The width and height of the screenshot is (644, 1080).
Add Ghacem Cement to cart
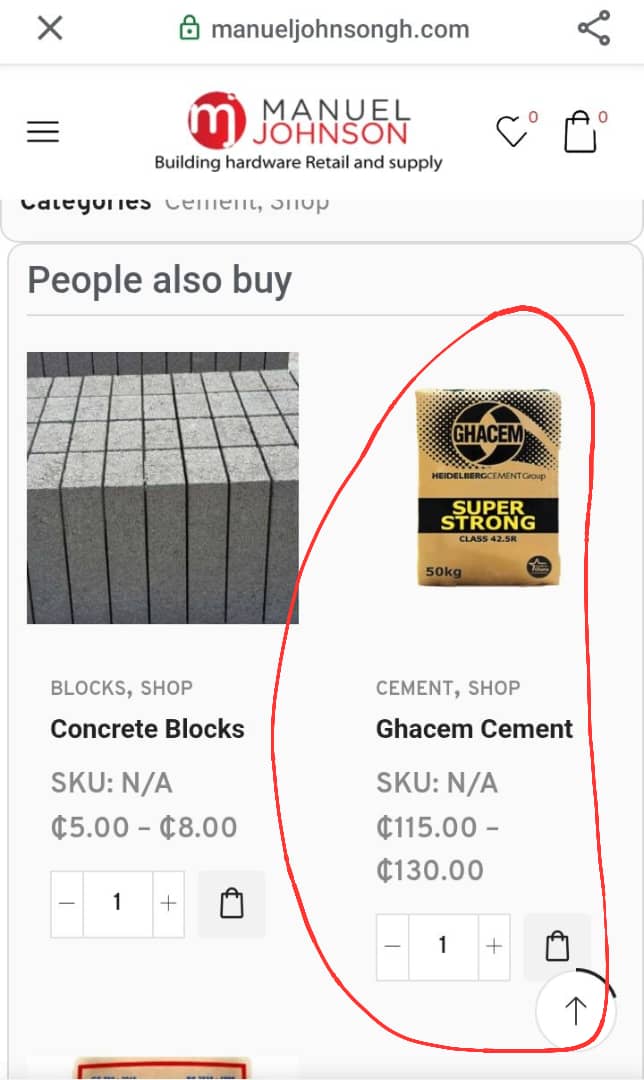[x=557, y=946]
